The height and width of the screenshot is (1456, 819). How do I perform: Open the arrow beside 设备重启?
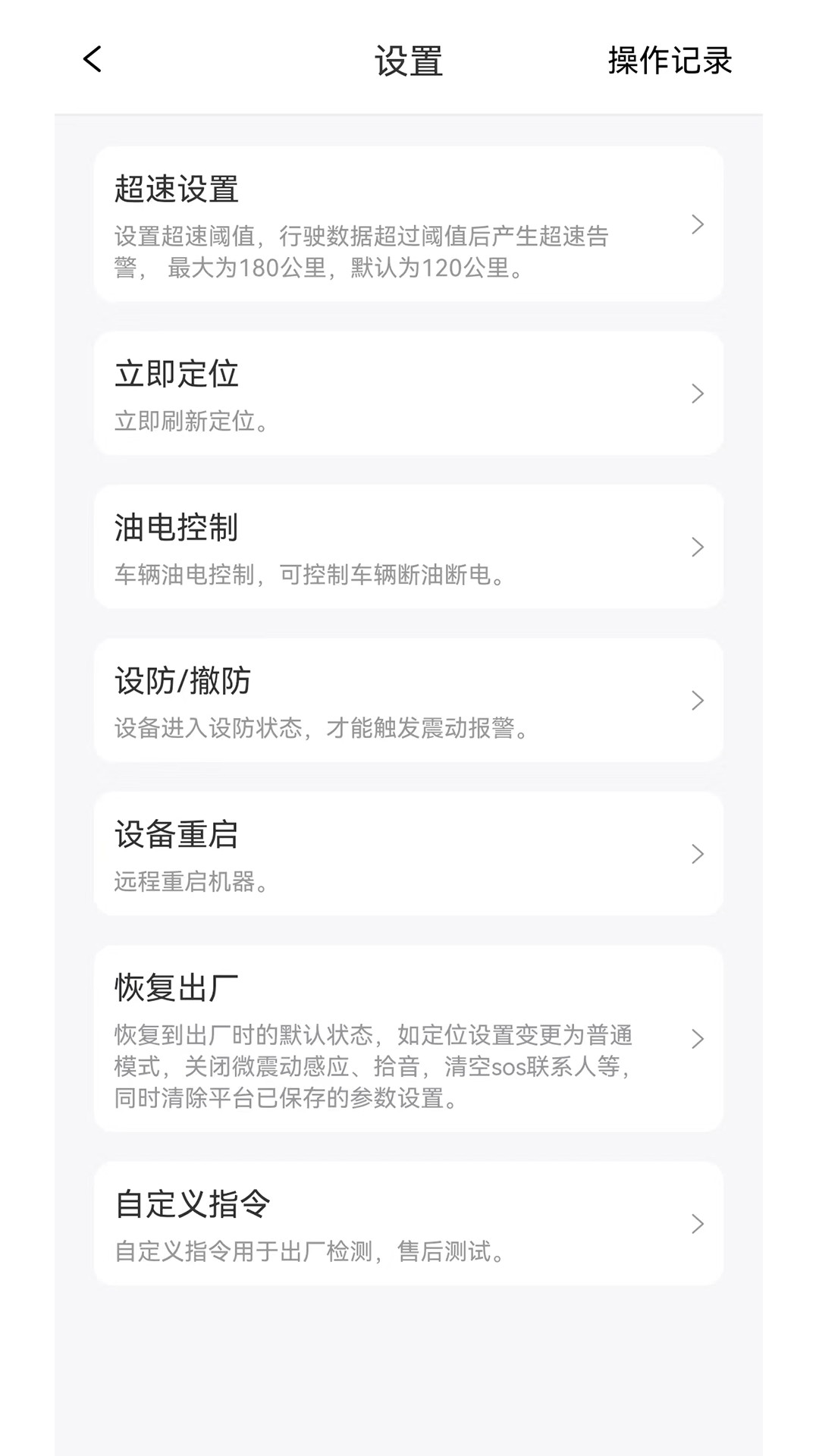tap(698, 855)
